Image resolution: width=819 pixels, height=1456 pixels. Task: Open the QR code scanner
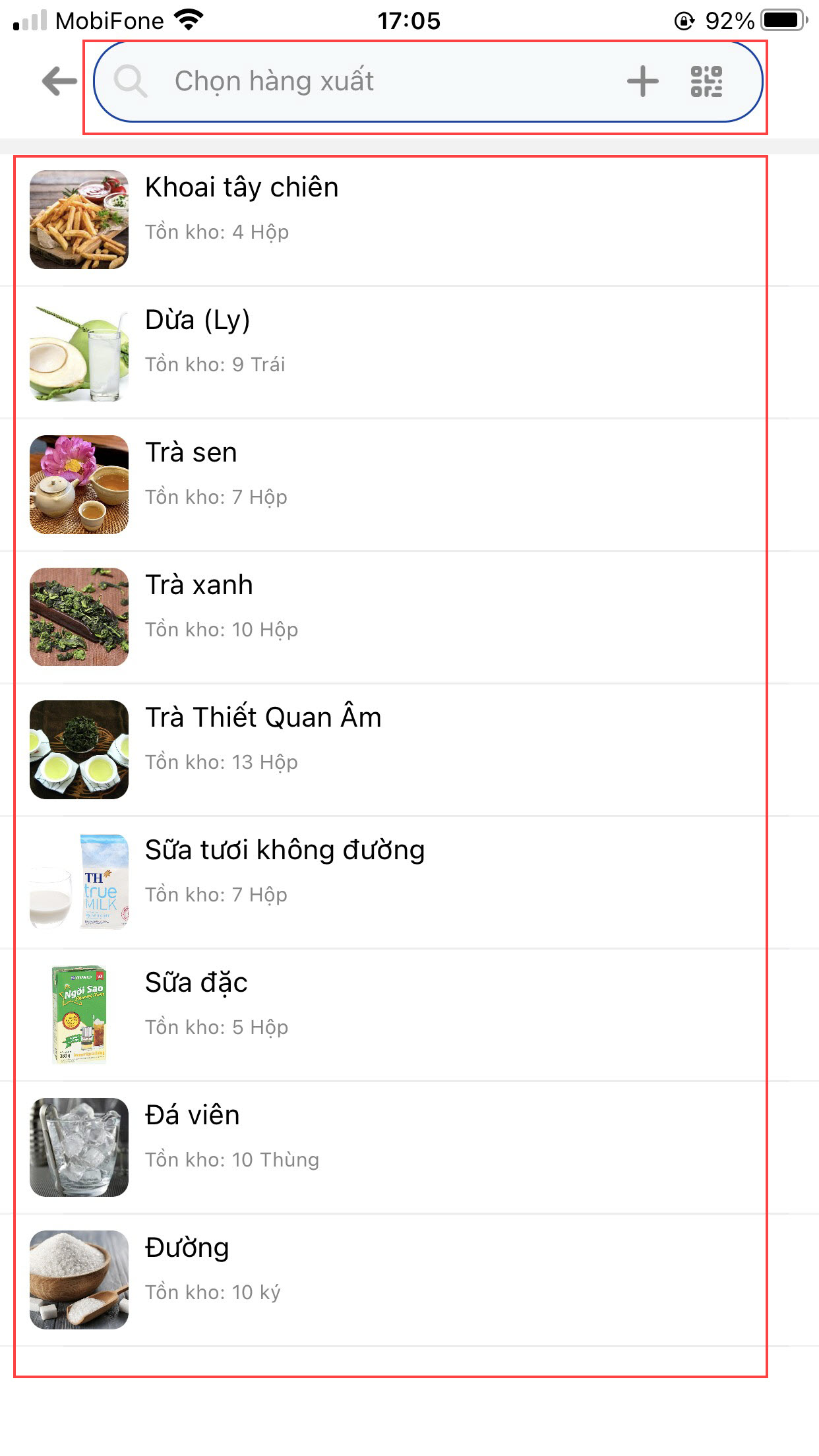706,82
